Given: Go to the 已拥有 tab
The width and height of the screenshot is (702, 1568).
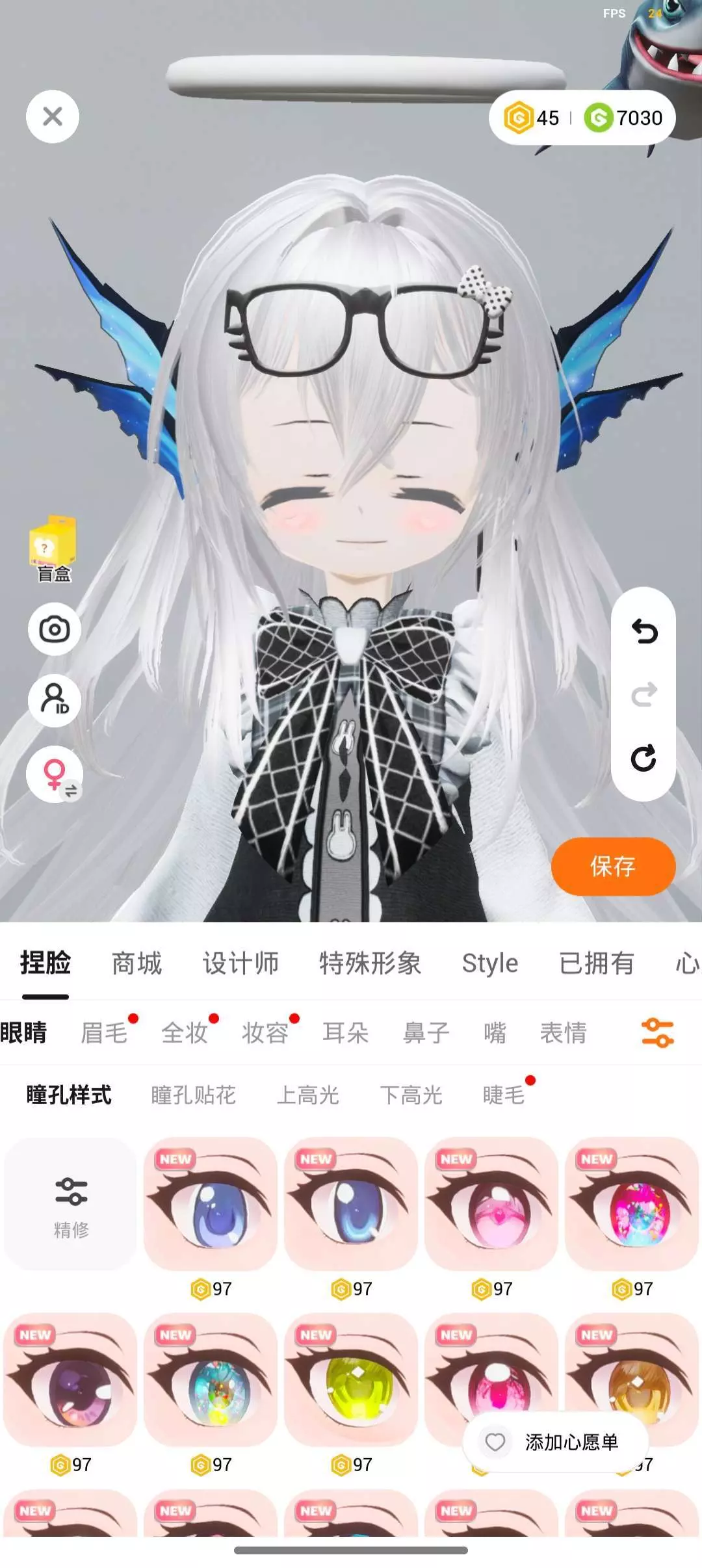Looking at the screenshot, I should point(597,963).
